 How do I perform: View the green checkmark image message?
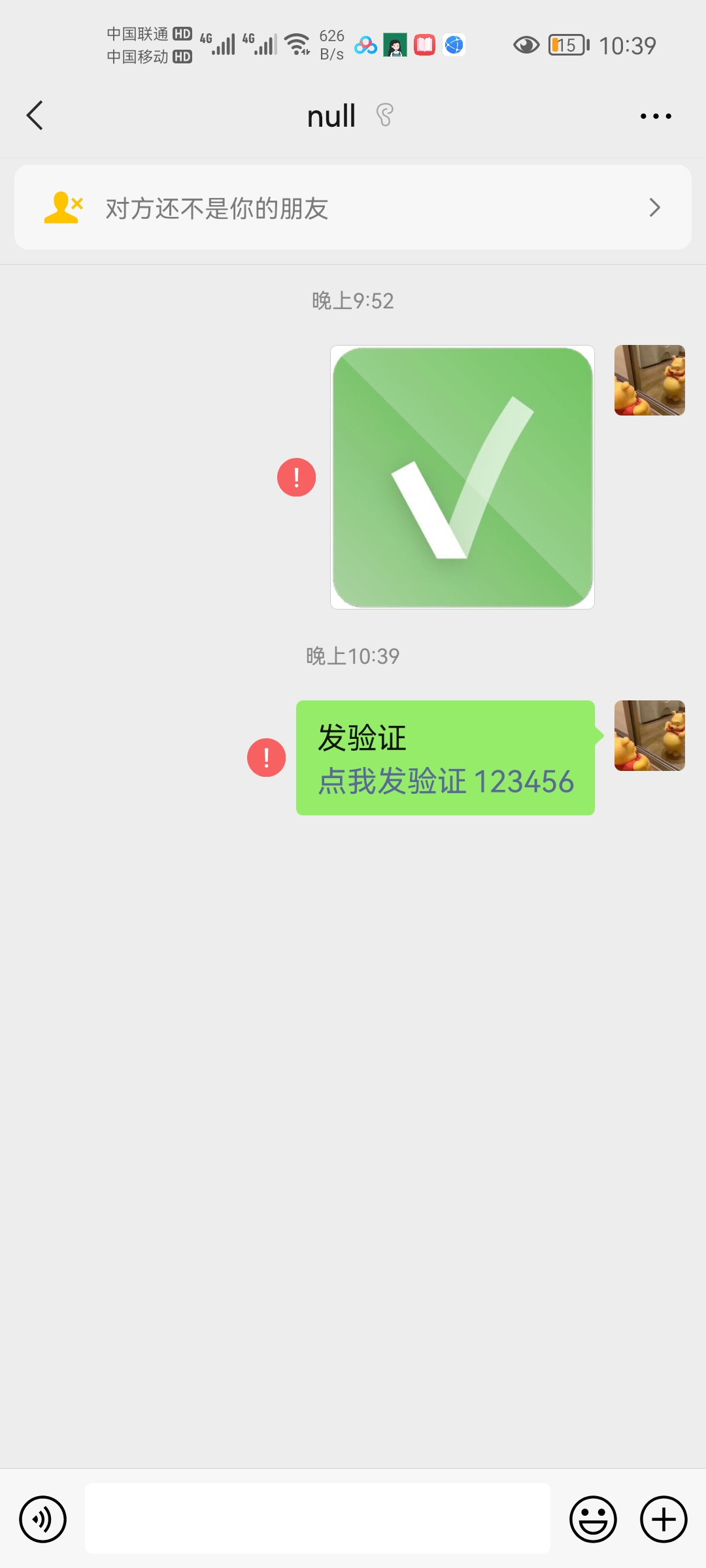click(x=462, y=478)
